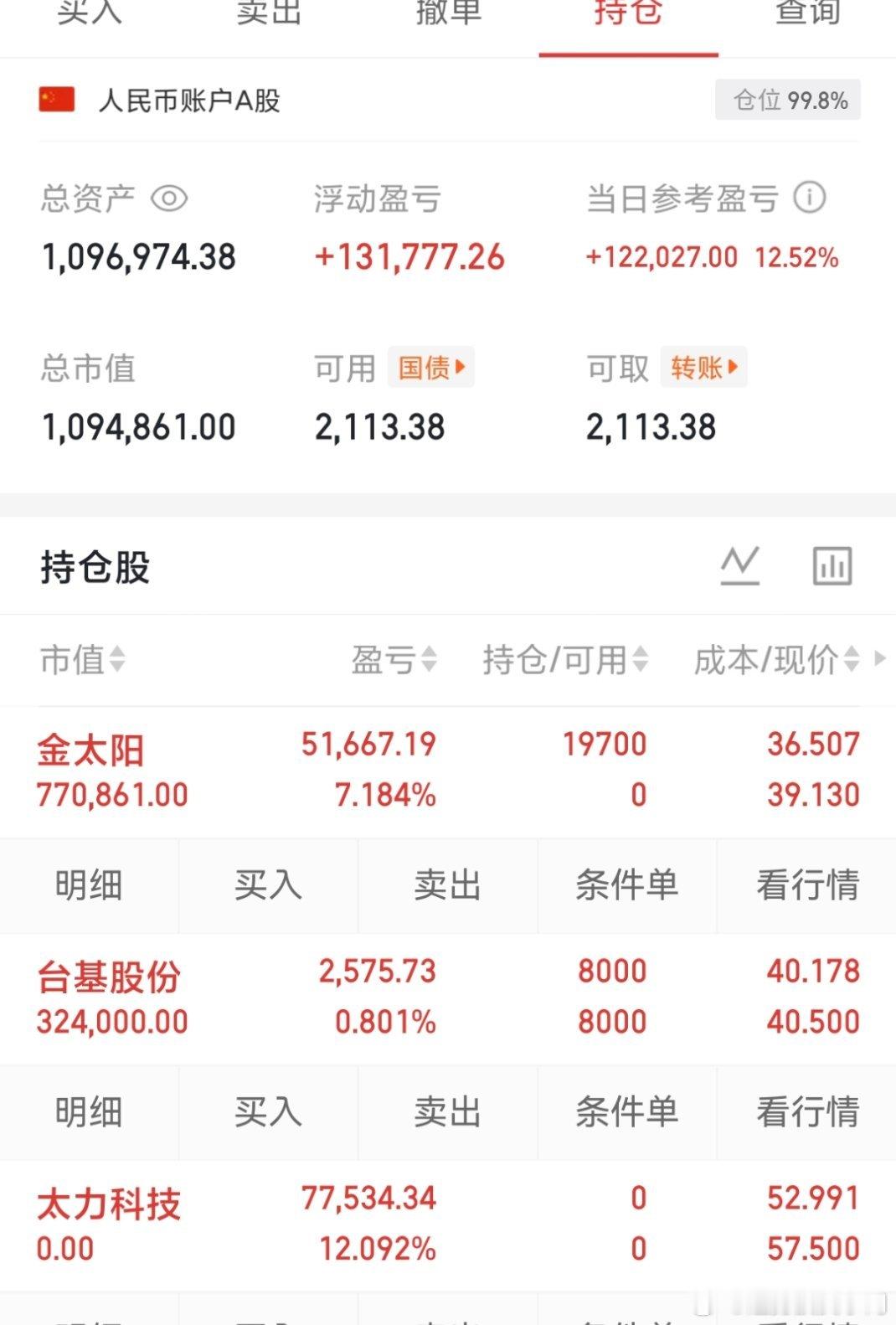The width and height of the screenshot is (896, 1325).
Task: Open 明细 for 金太阳
Action: pyautogui.click(x=90, y=885)
